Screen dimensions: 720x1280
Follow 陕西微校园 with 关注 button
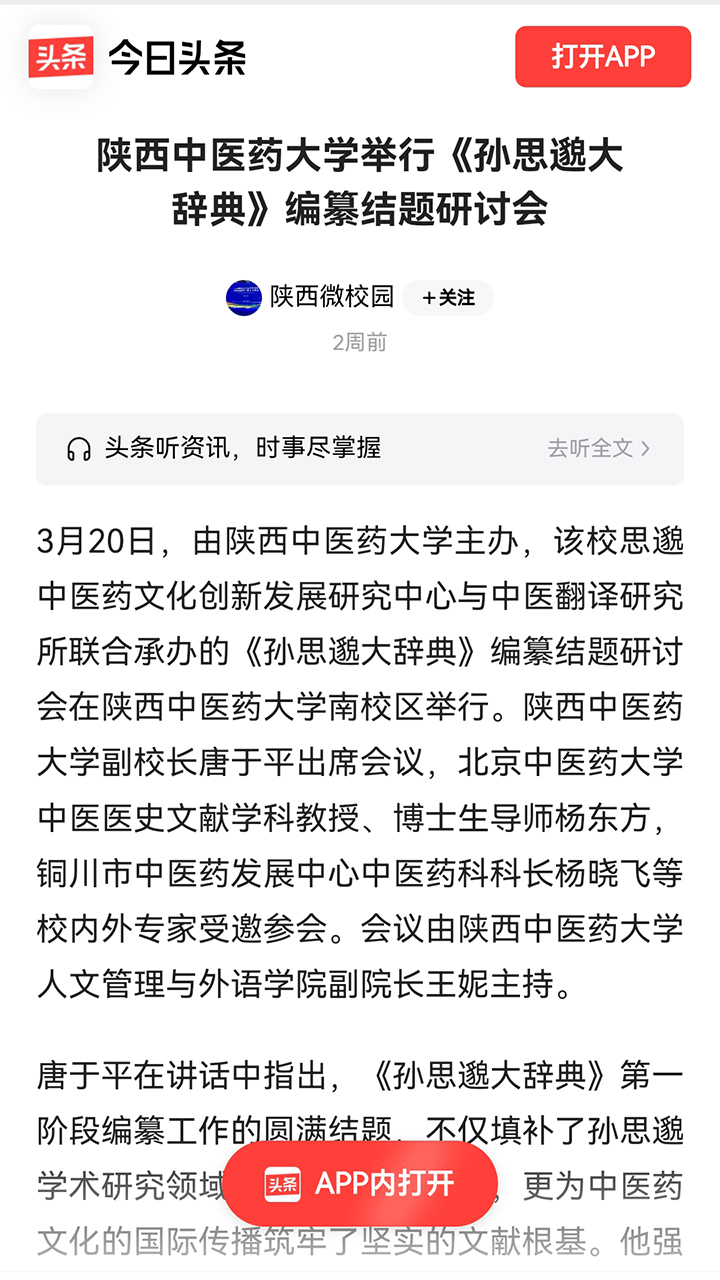[x=448, y=298]
